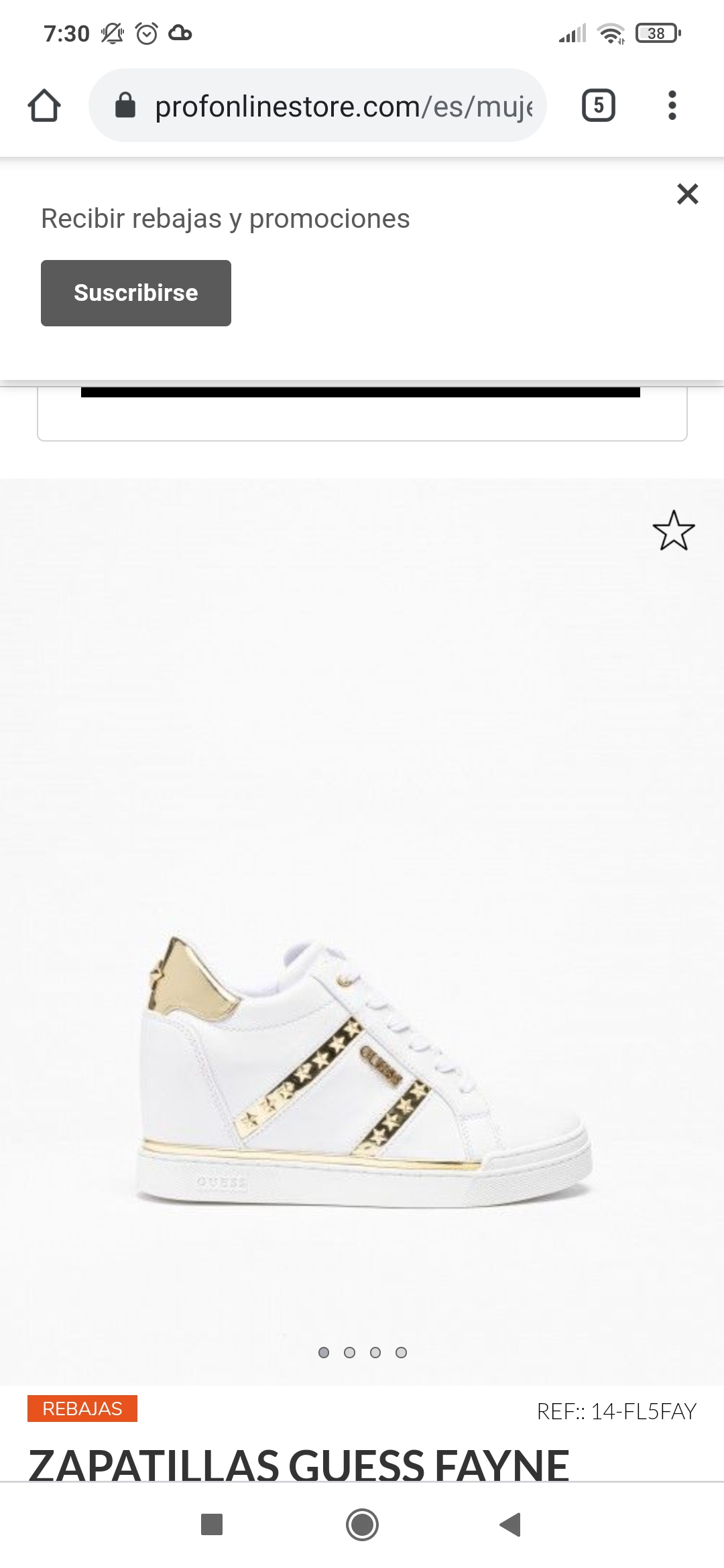724x1568 pixels.
Task: Add the Guess Fayne sneakers to favorites
Action: point(673,531)
